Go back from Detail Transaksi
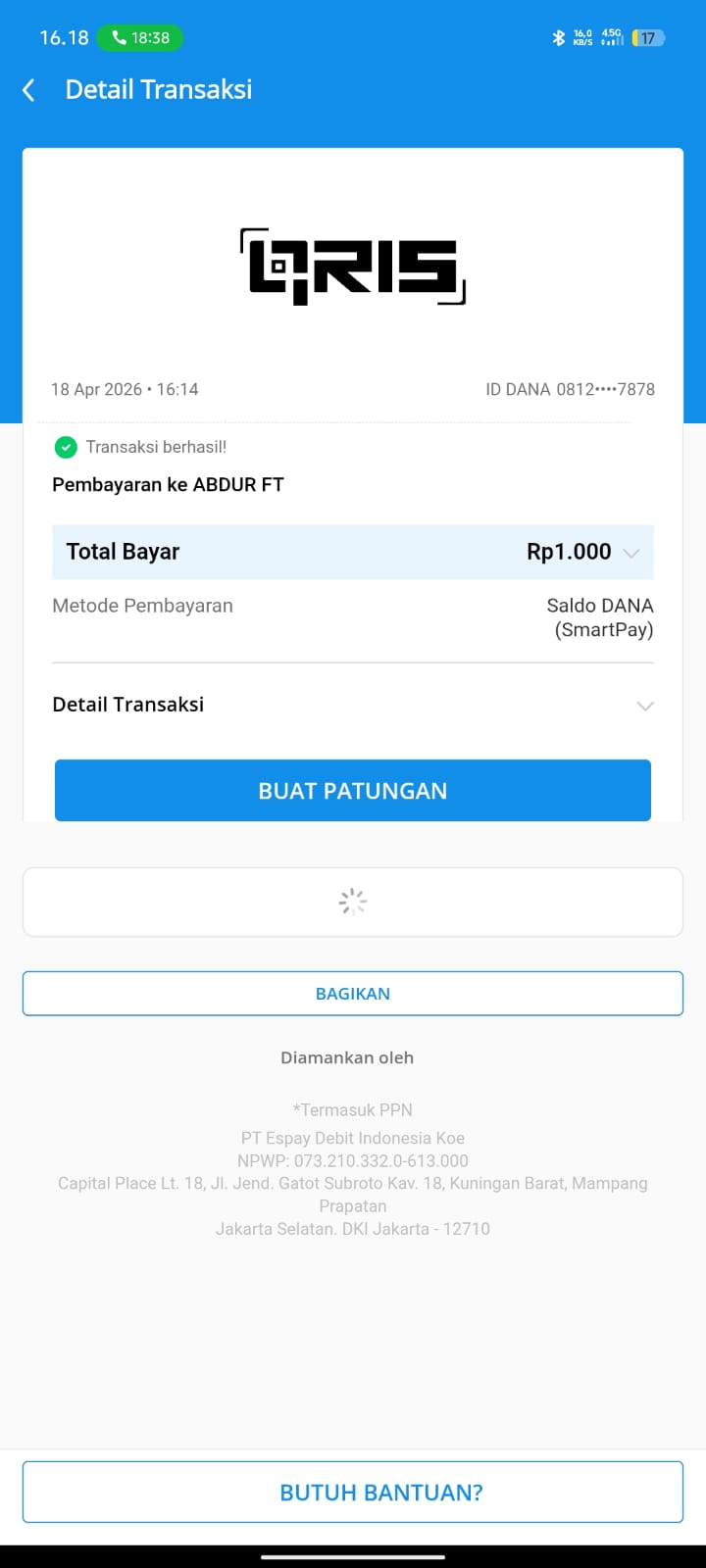This screenshot has height=1568, width=706. point(29,90)
